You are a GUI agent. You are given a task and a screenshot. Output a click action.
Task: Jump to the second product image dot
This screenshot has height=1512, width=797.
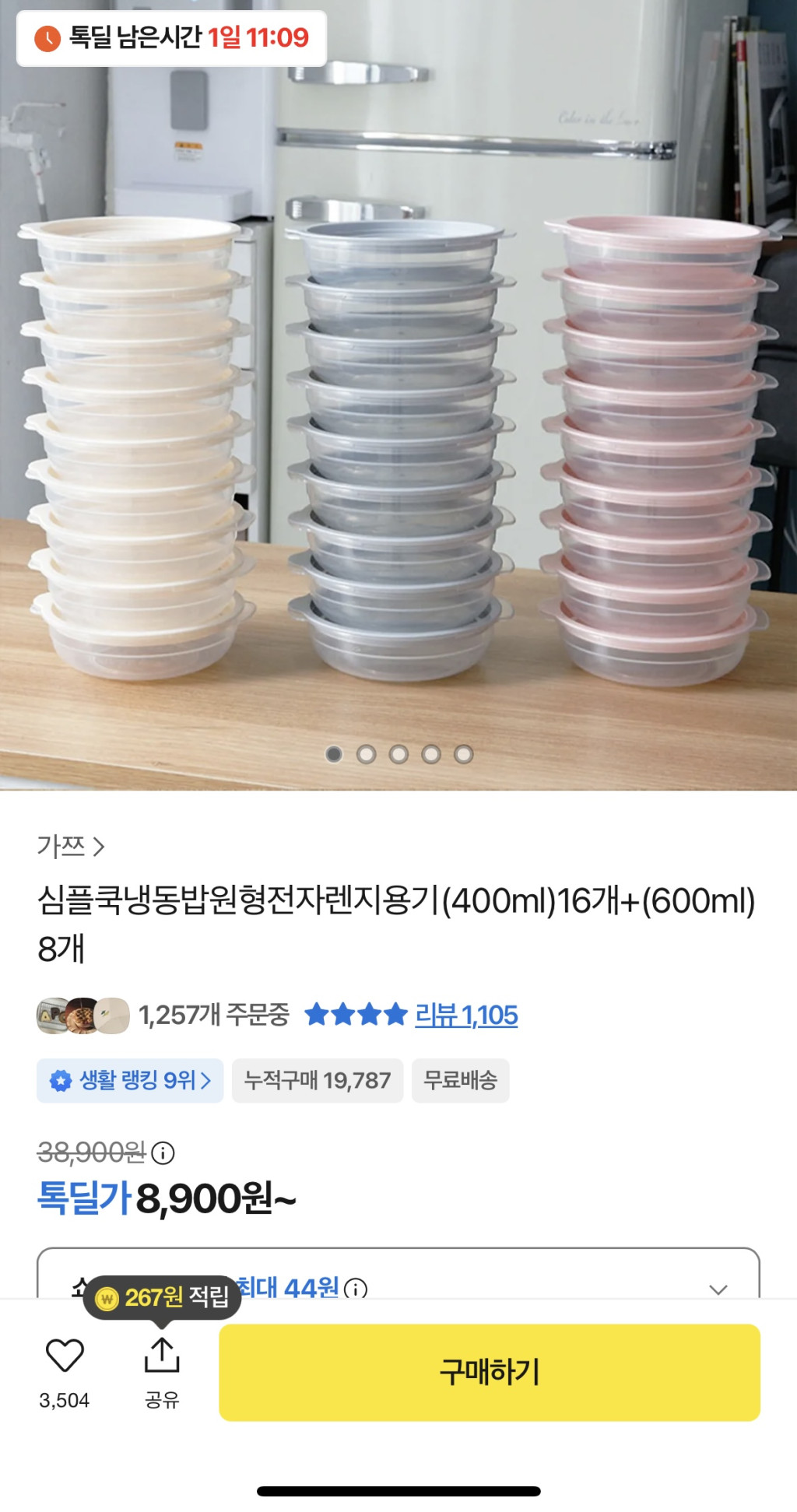pyautogui.click(x=366, y=754)
